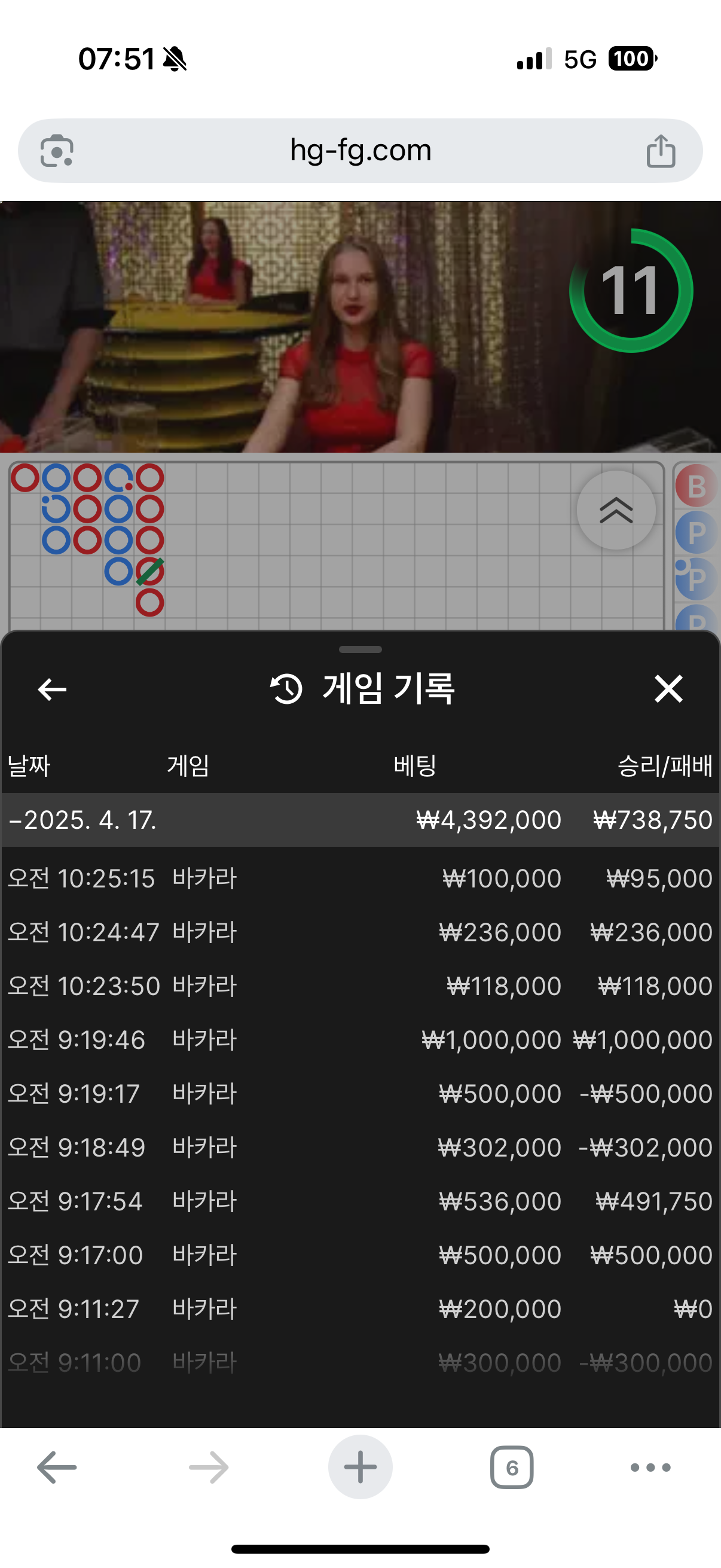The width and height of the screenshot is (721, 1568).
Task: Open a new browser tab
Action: [x=360, y=1467]
